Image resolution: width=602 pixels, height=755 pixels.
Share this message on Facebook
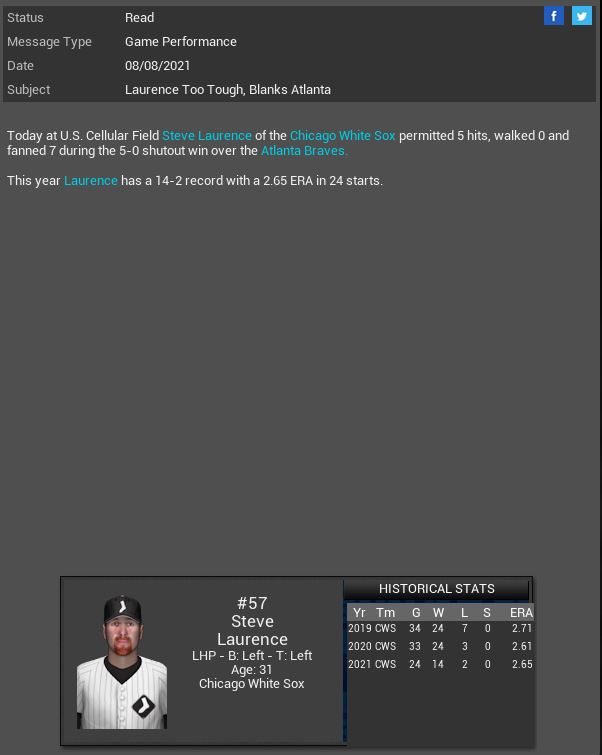pos(554,16)
